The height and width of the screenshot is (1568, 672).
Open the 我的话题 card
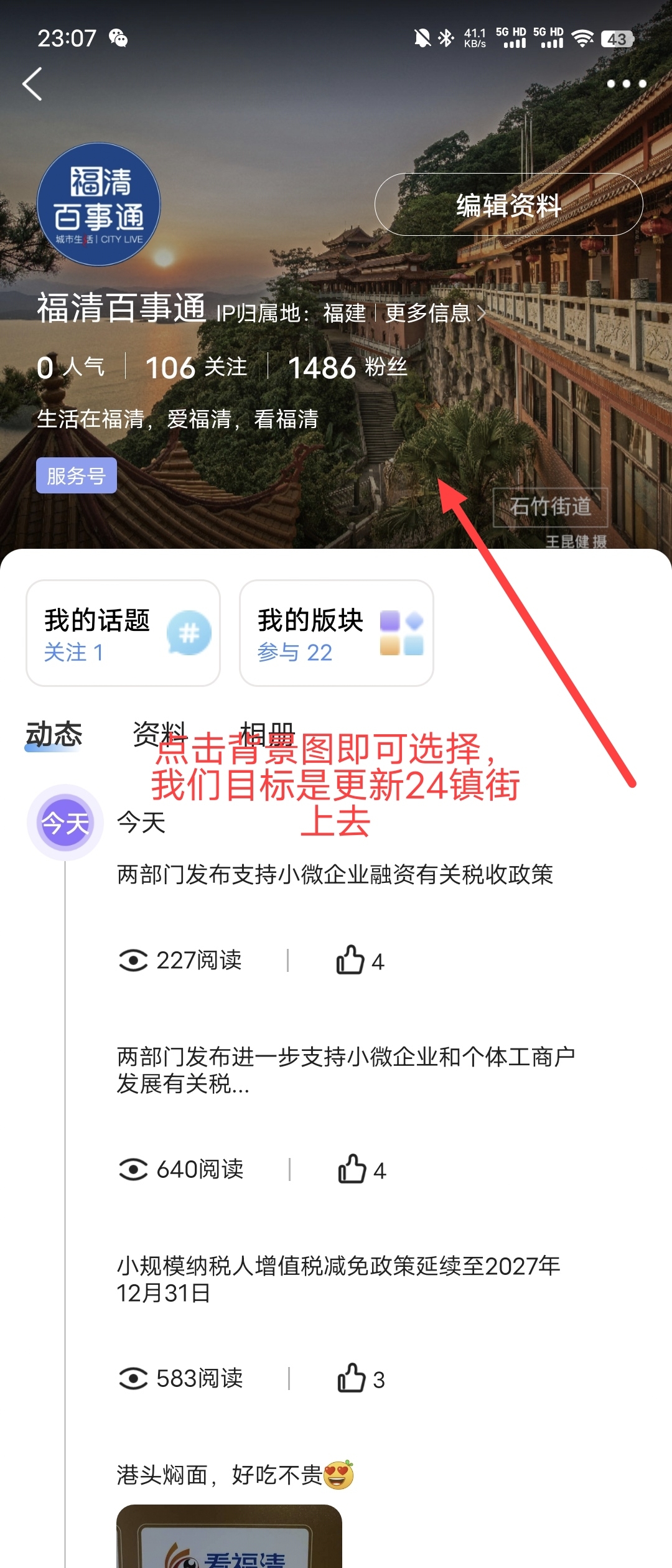coord(123,633)
